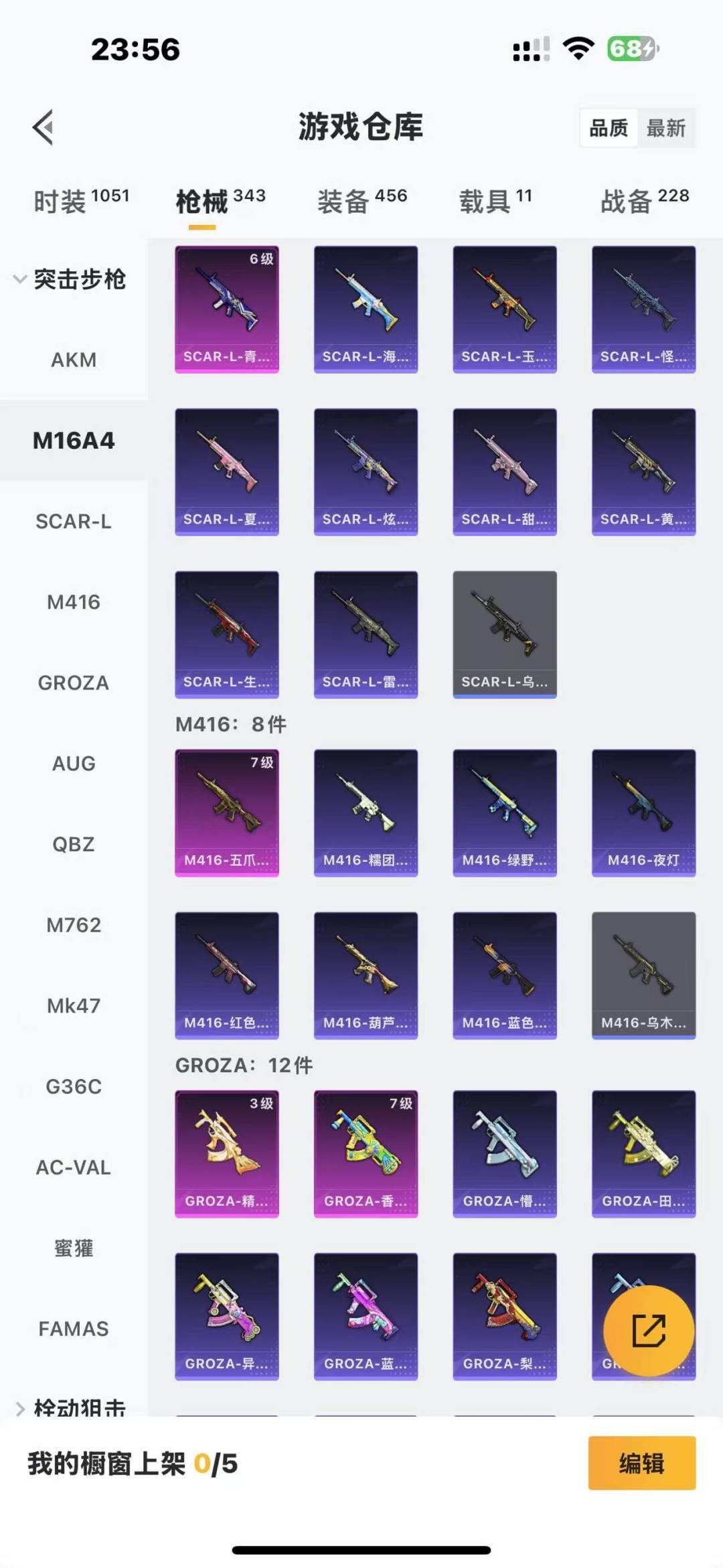Select SCAR-L in the side list
The height and width of the screenshot is (1568, 723).
coord(74,521)
